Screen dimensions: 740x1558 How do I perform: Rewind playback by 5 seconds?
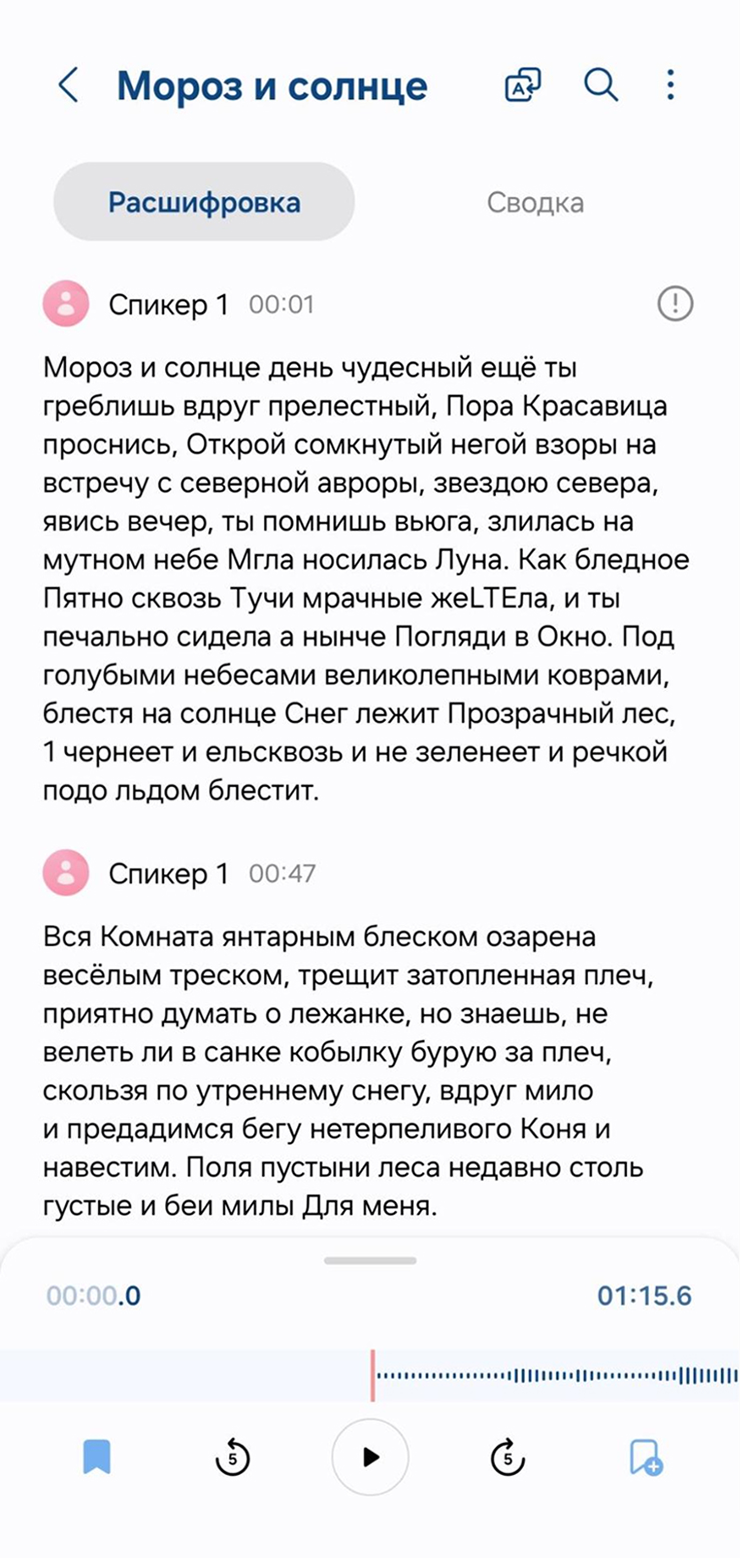[x=232, y=1457]
